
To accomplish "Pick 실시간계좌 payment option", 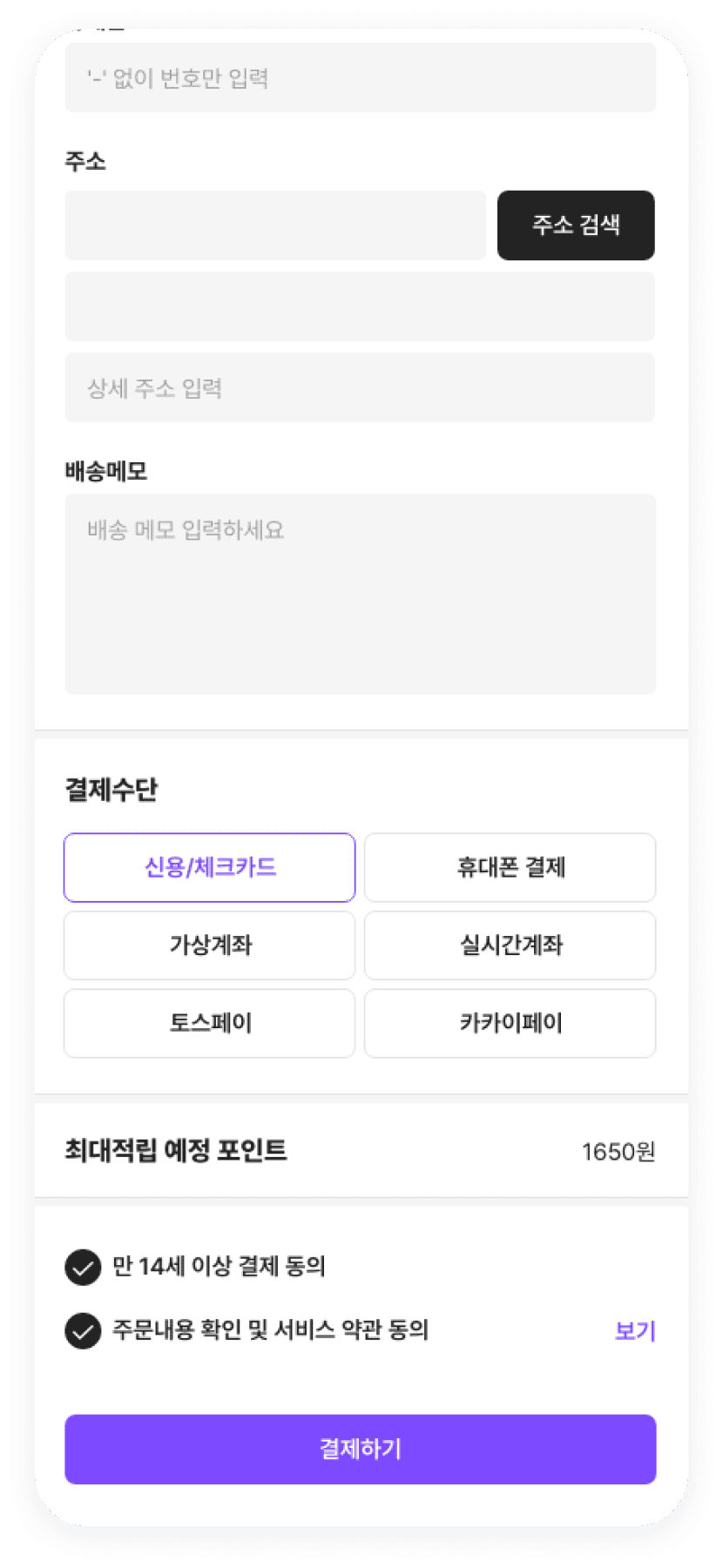I will pos(510,946).
